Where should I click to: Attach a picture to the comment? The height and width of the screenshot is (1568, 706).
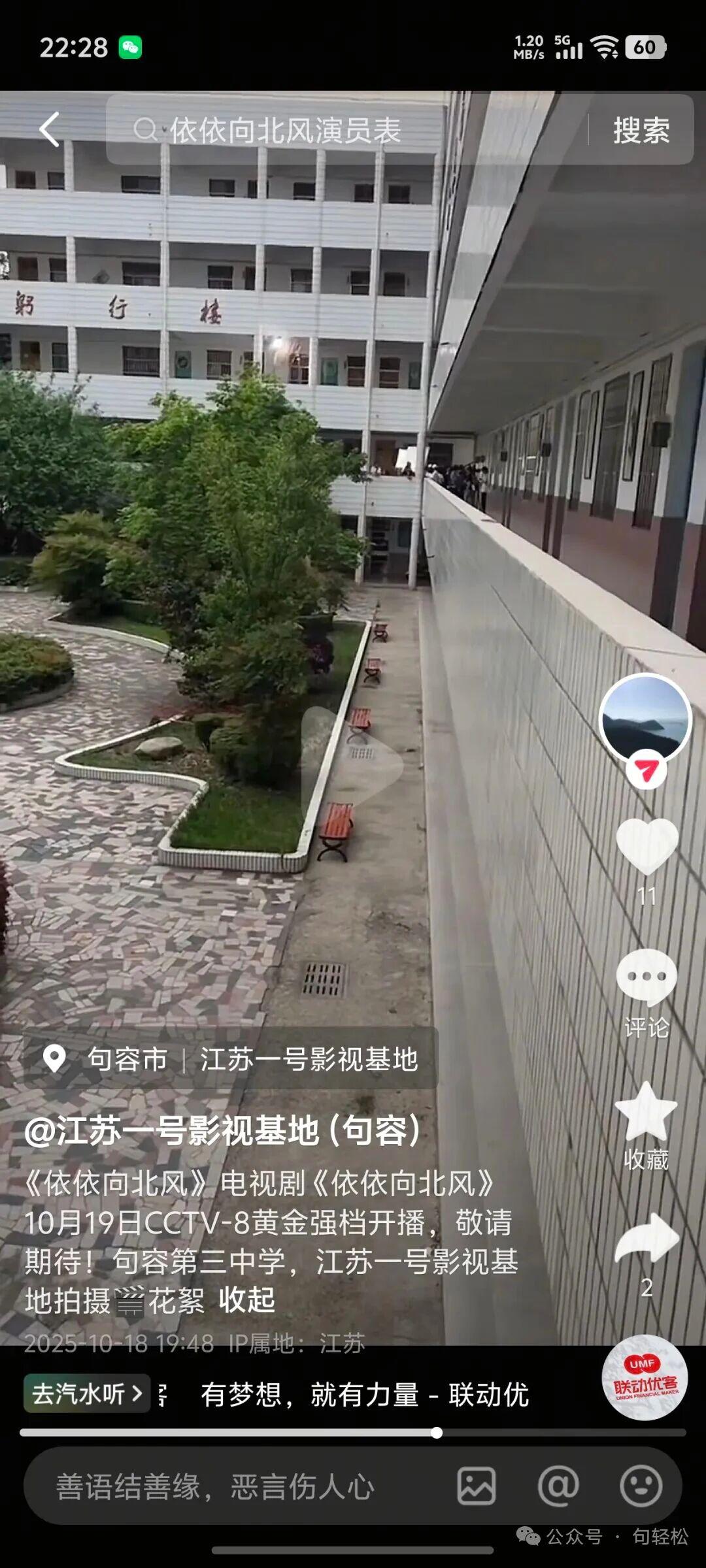(x=476, y=1486)
